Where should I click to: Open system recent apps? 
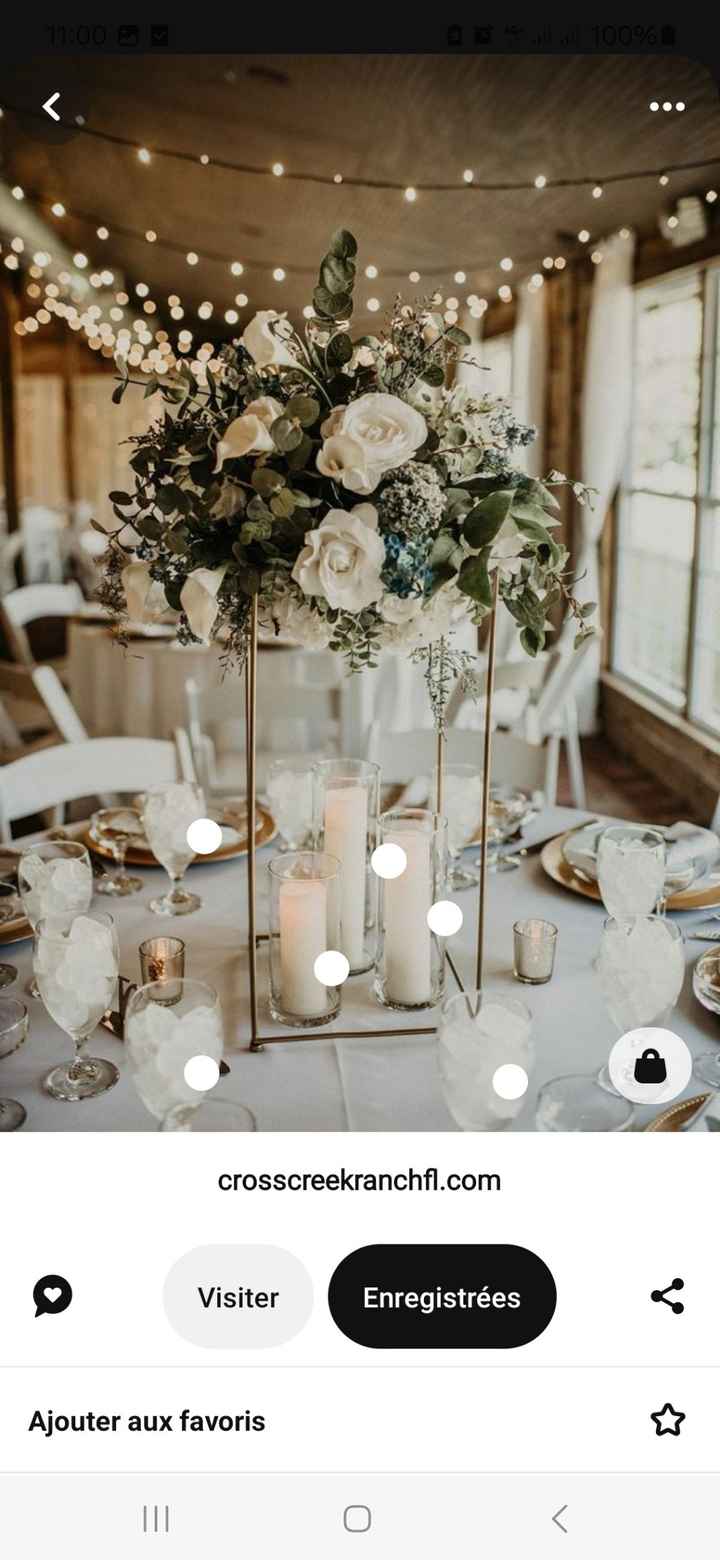156,1519
